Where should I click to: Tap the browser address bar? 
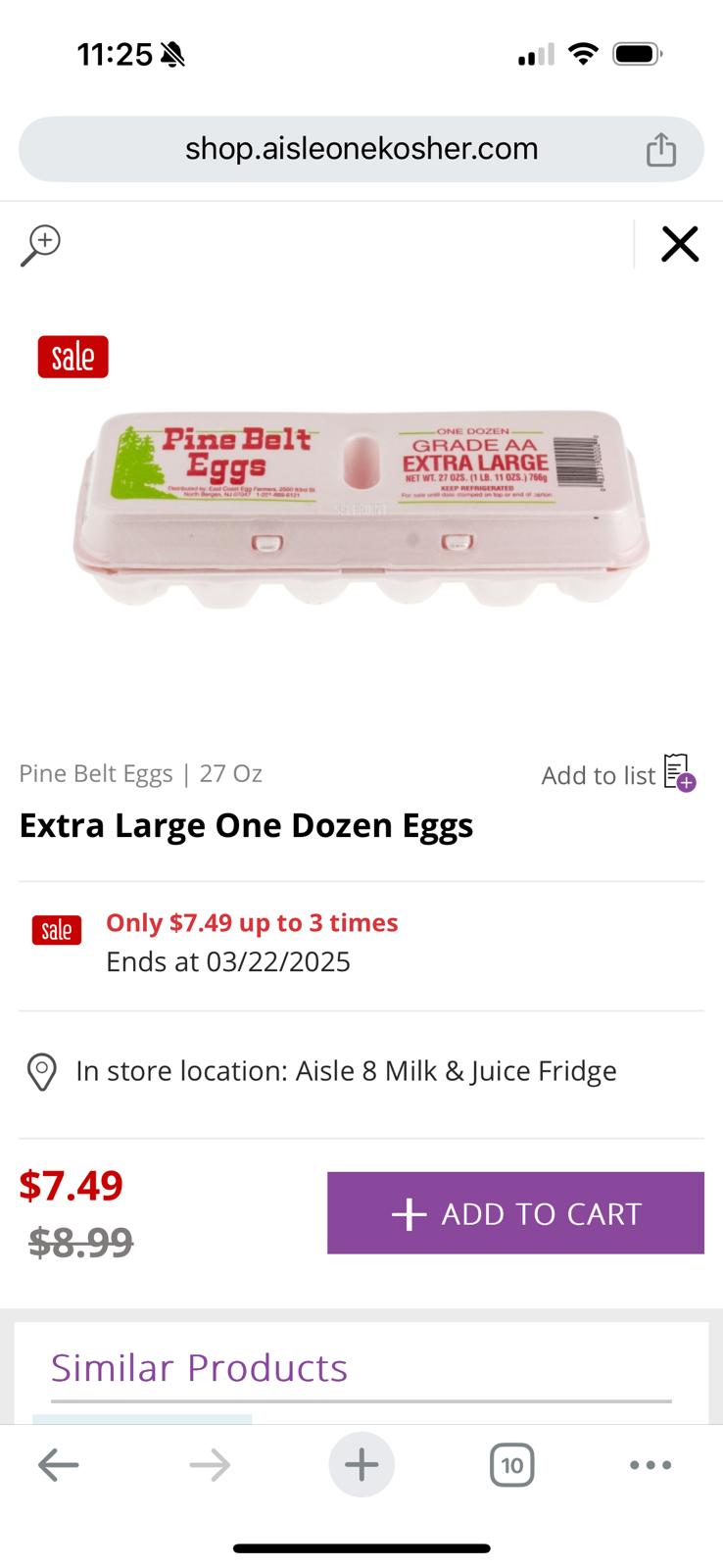[361, 149]
